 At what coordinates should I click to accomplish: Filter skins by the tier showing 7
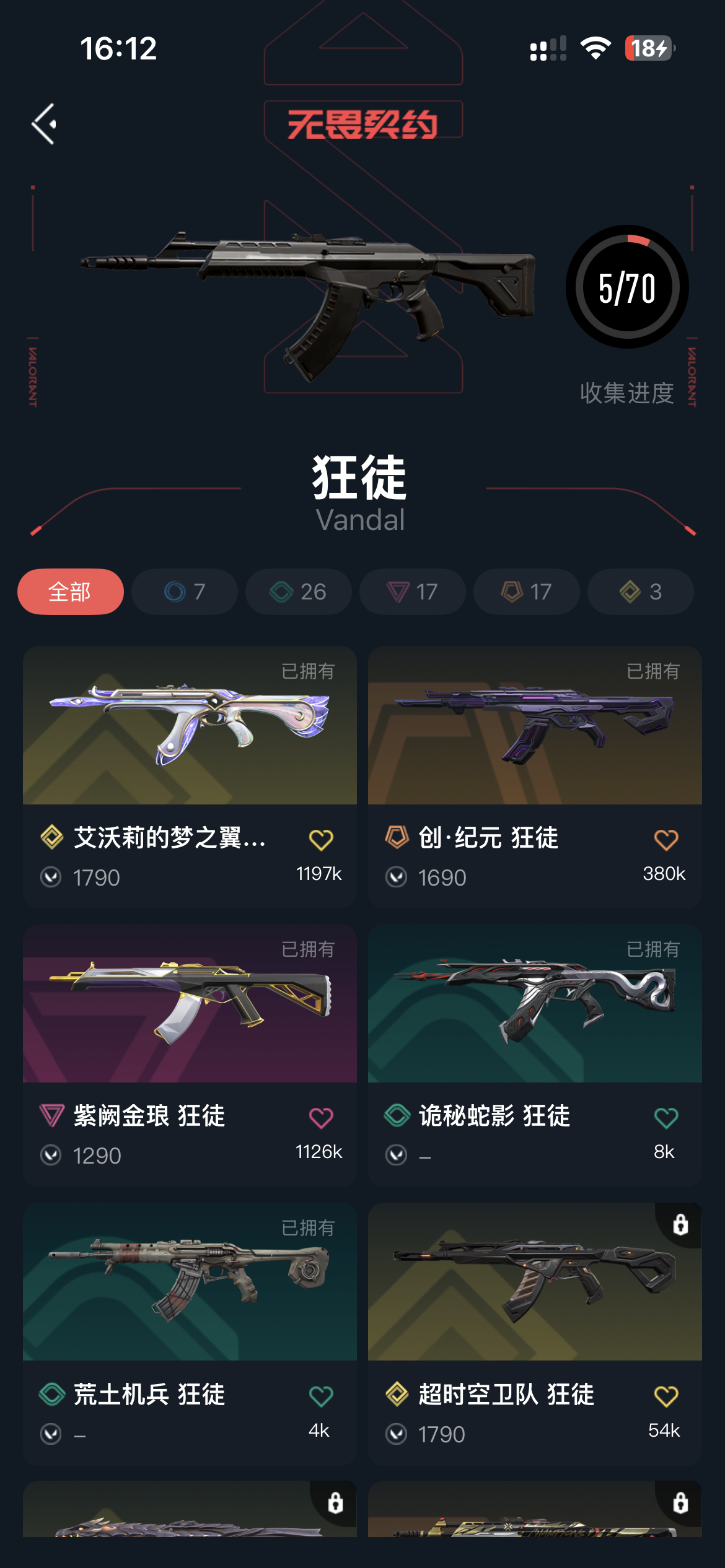[x=185, y=591]
